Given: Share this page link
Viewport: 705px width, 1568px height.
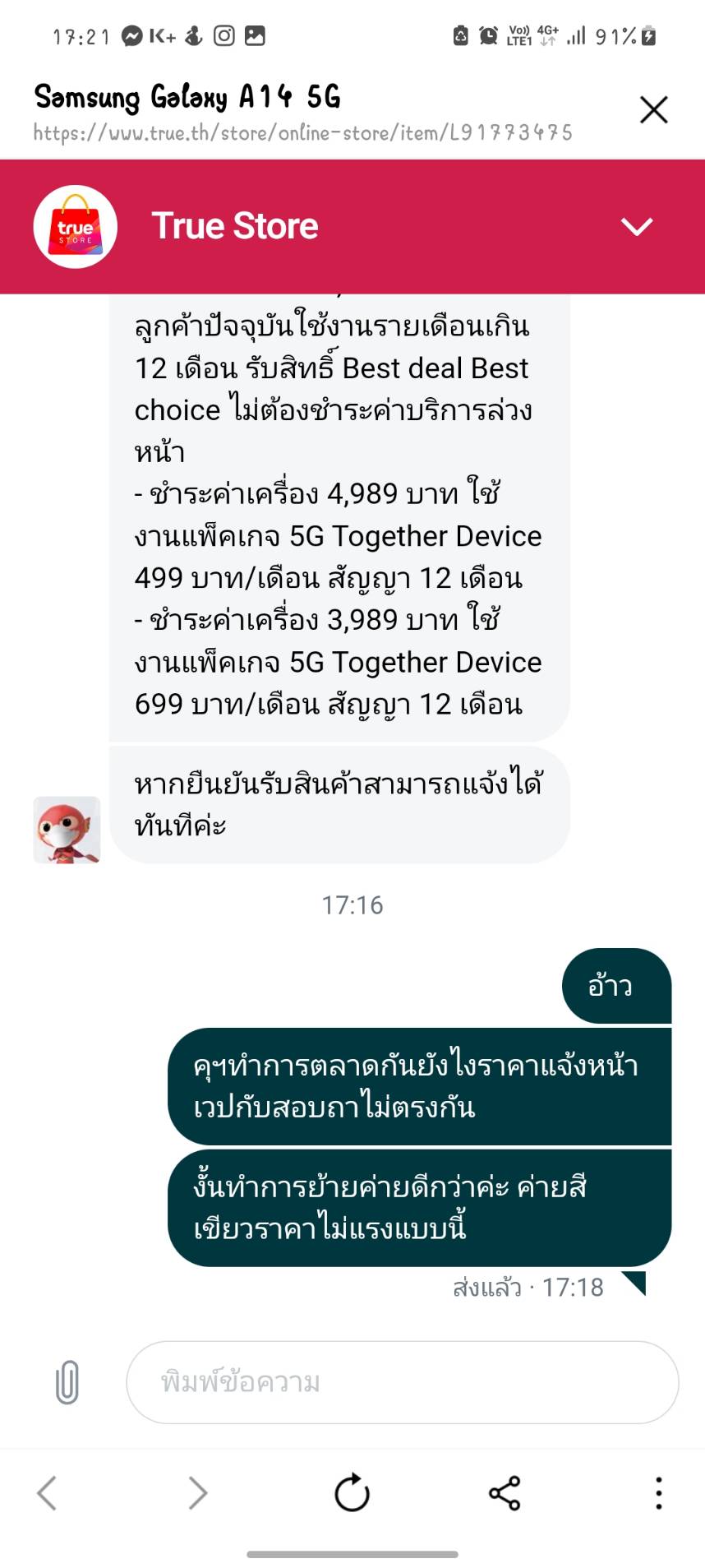Looking at the screenshot, I should coord(505,1492).
